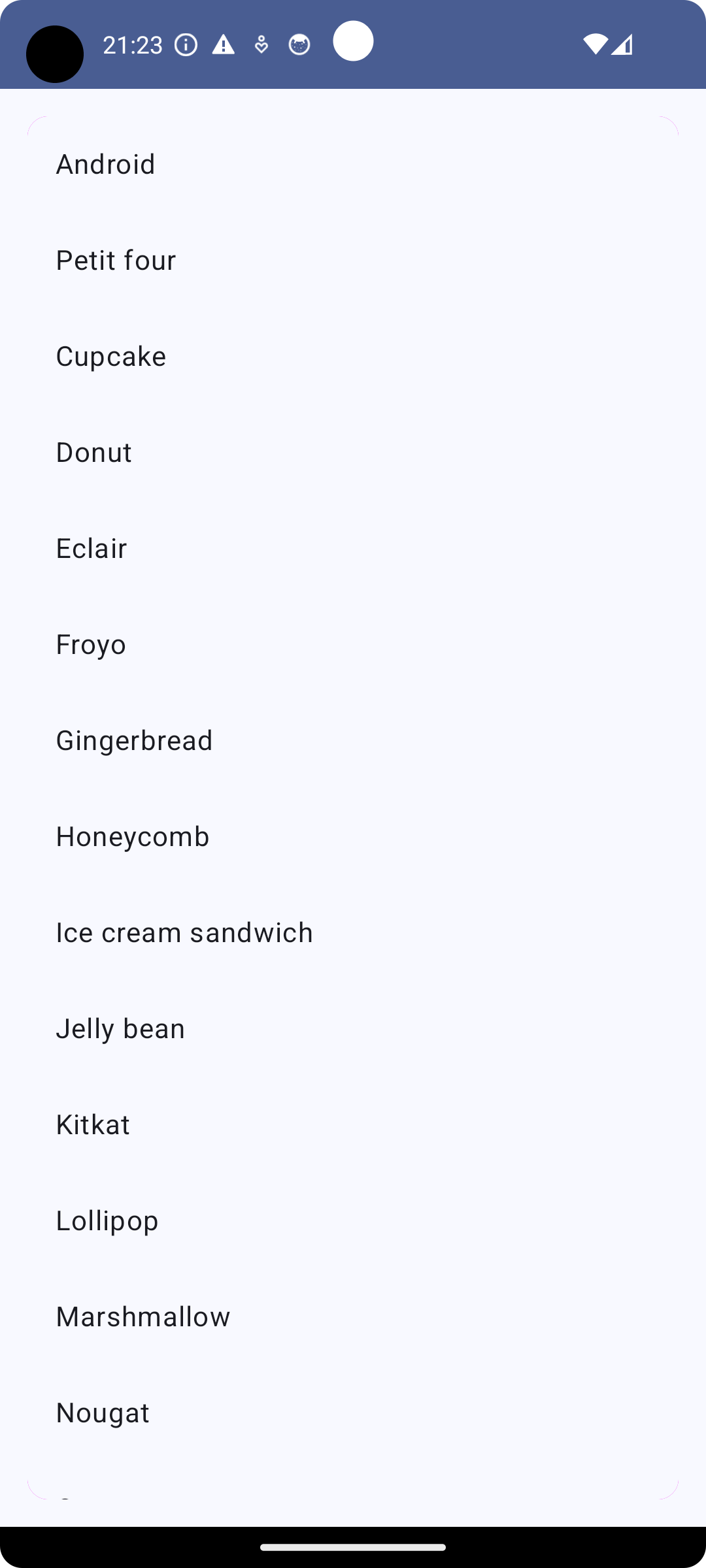Pick the Nougat list item
The height and width of the screenshot is (1568, 706).
[353, 1413]
